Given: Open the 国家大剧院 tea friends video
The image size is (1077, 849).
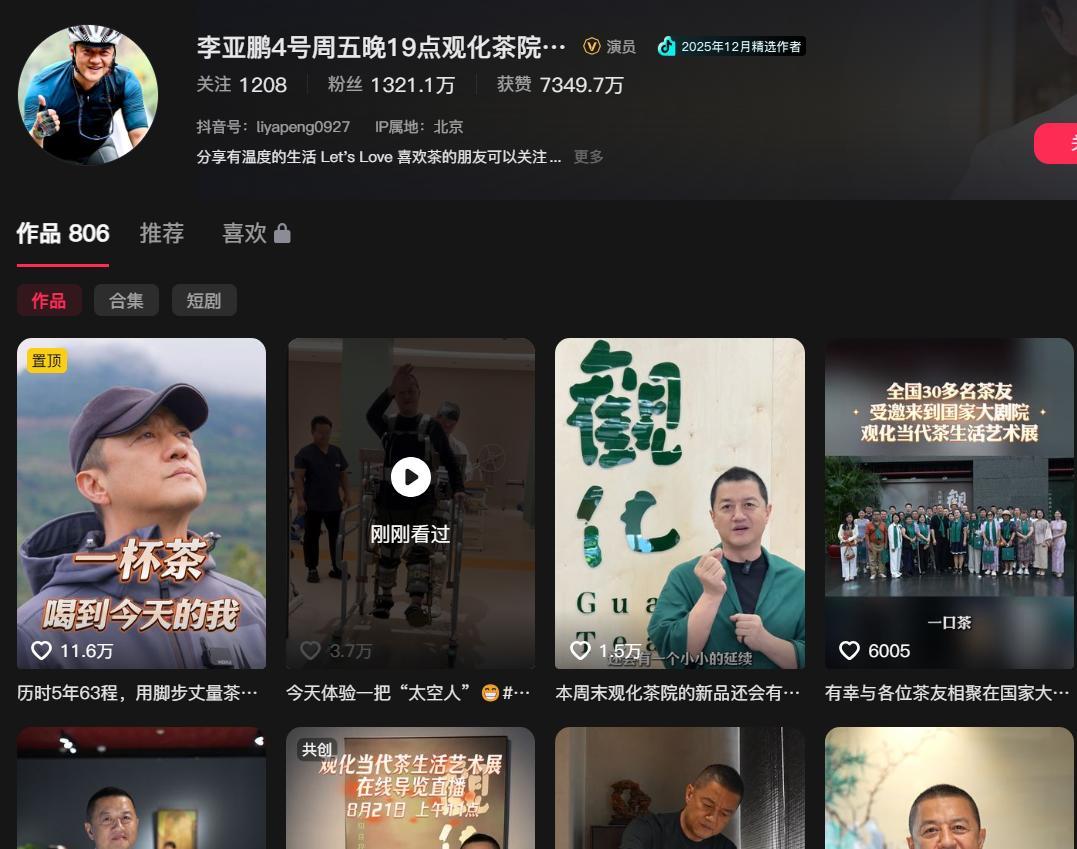Looking at the screenshot, I should click(x=949, y=503).
